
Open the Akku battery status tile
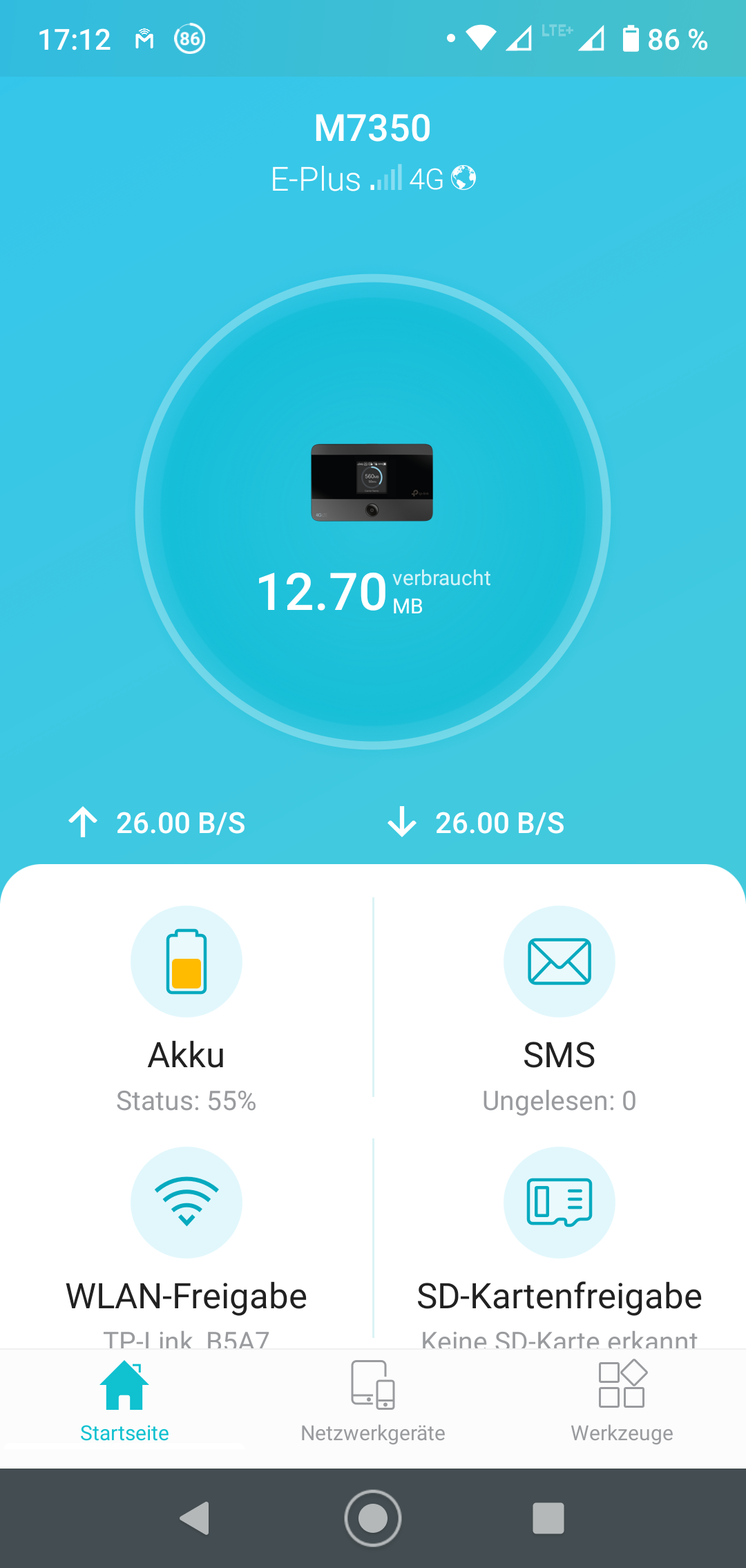[186, 1008]
